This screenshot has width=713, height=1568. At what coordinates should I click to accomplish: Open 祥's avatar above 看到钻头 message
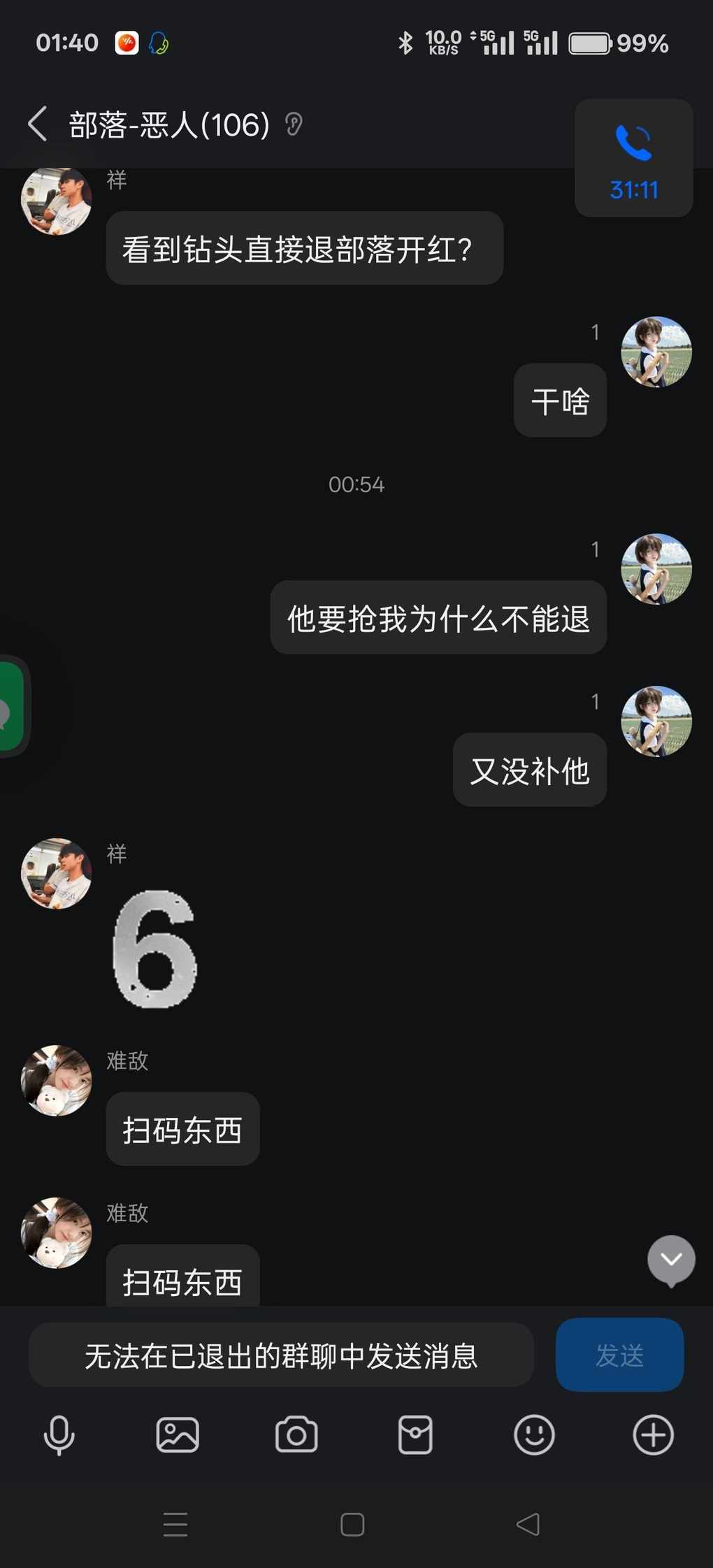[x=57, y=200]
